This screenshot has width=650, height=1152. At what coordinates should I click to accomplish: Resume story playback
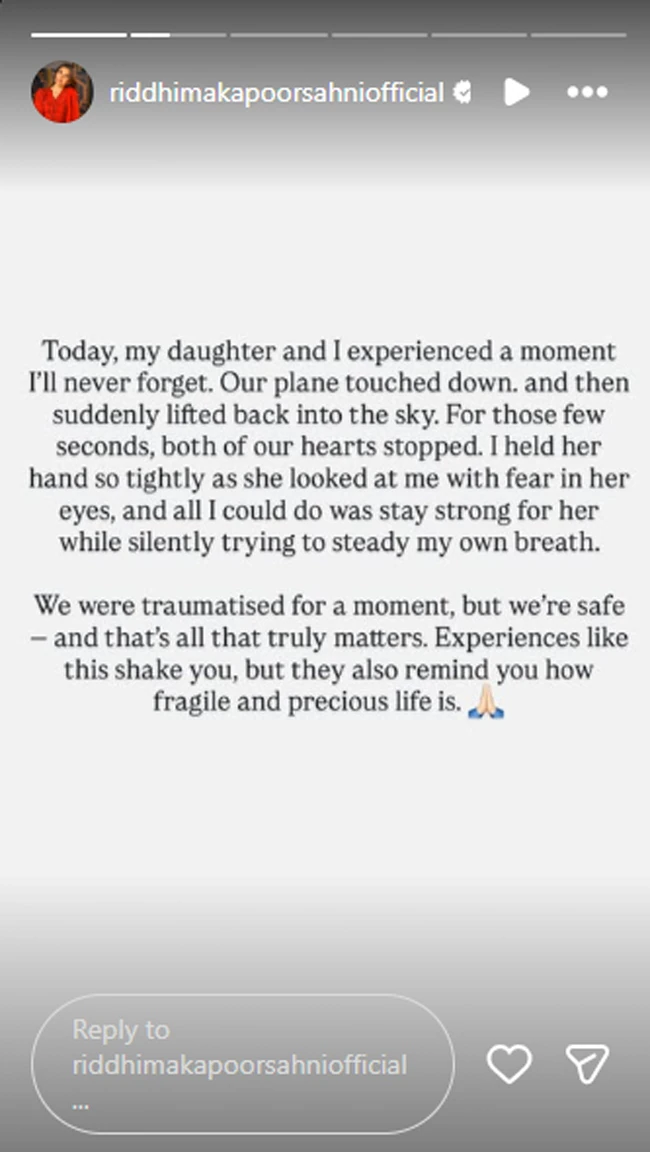click(516, 93)
